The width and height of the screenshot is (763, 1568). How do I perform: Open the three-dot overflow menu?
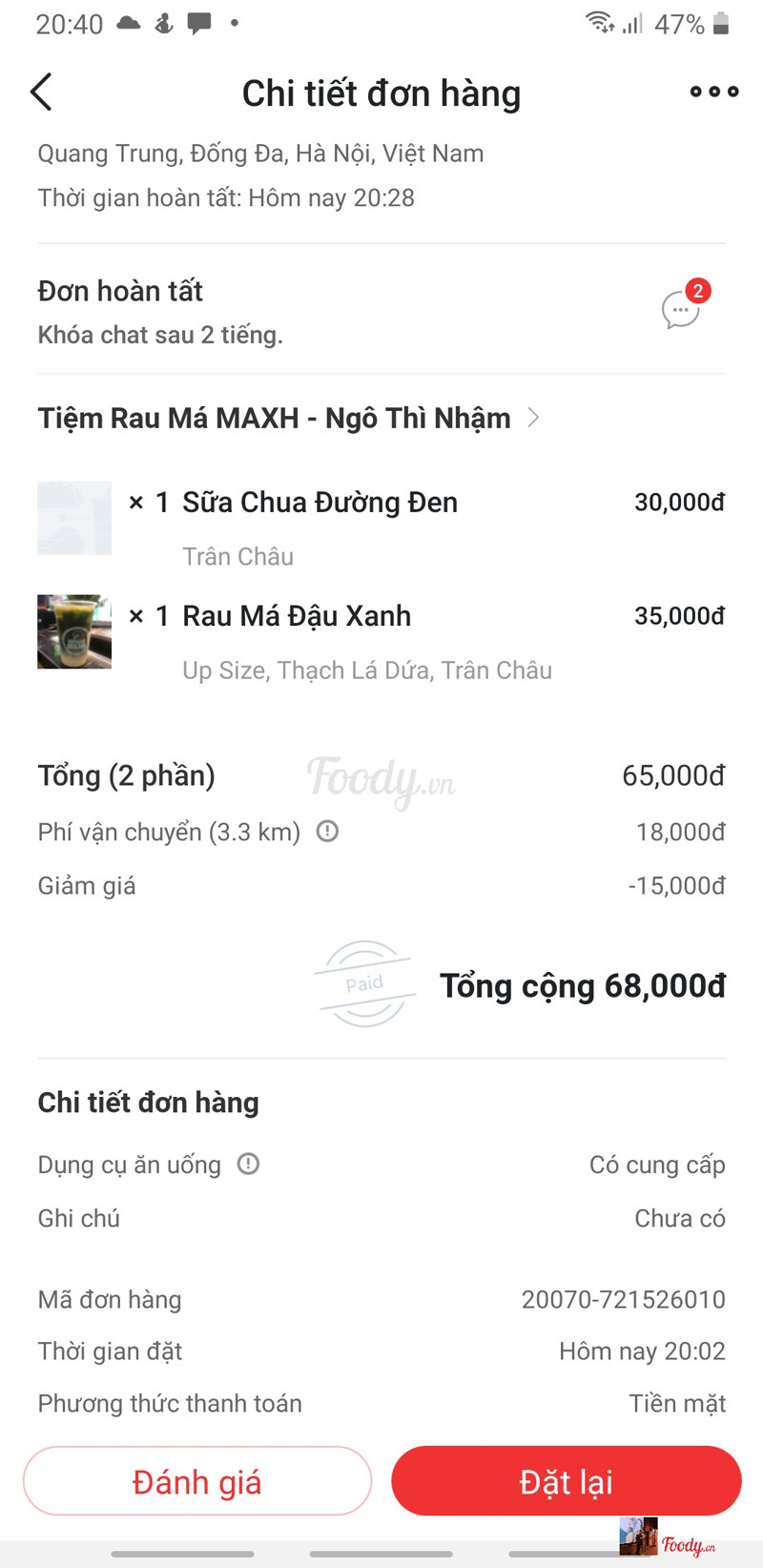pyautogui.click(x=713, y=93)
